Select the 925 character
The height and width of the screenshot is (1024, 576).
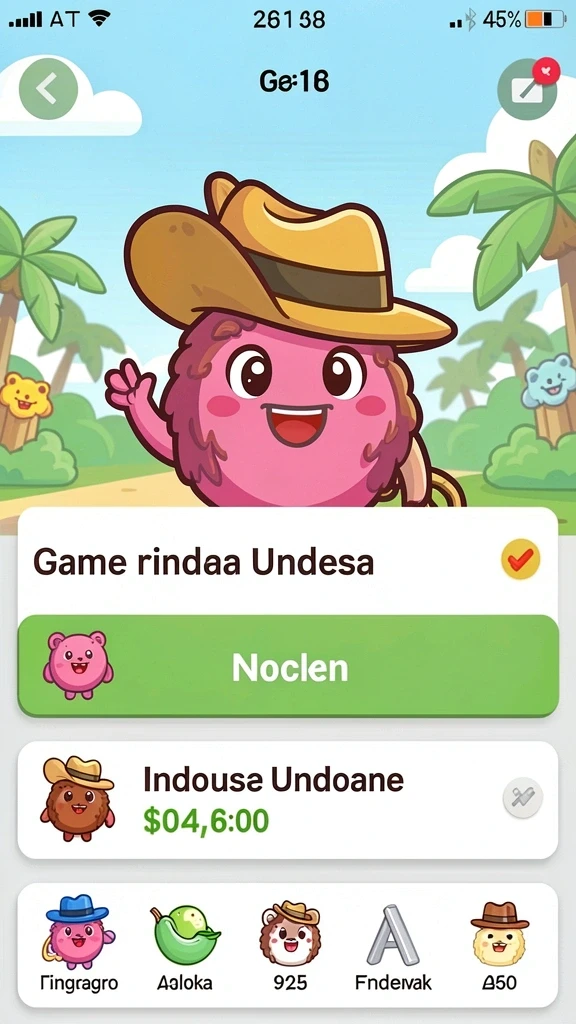[290, 944]
